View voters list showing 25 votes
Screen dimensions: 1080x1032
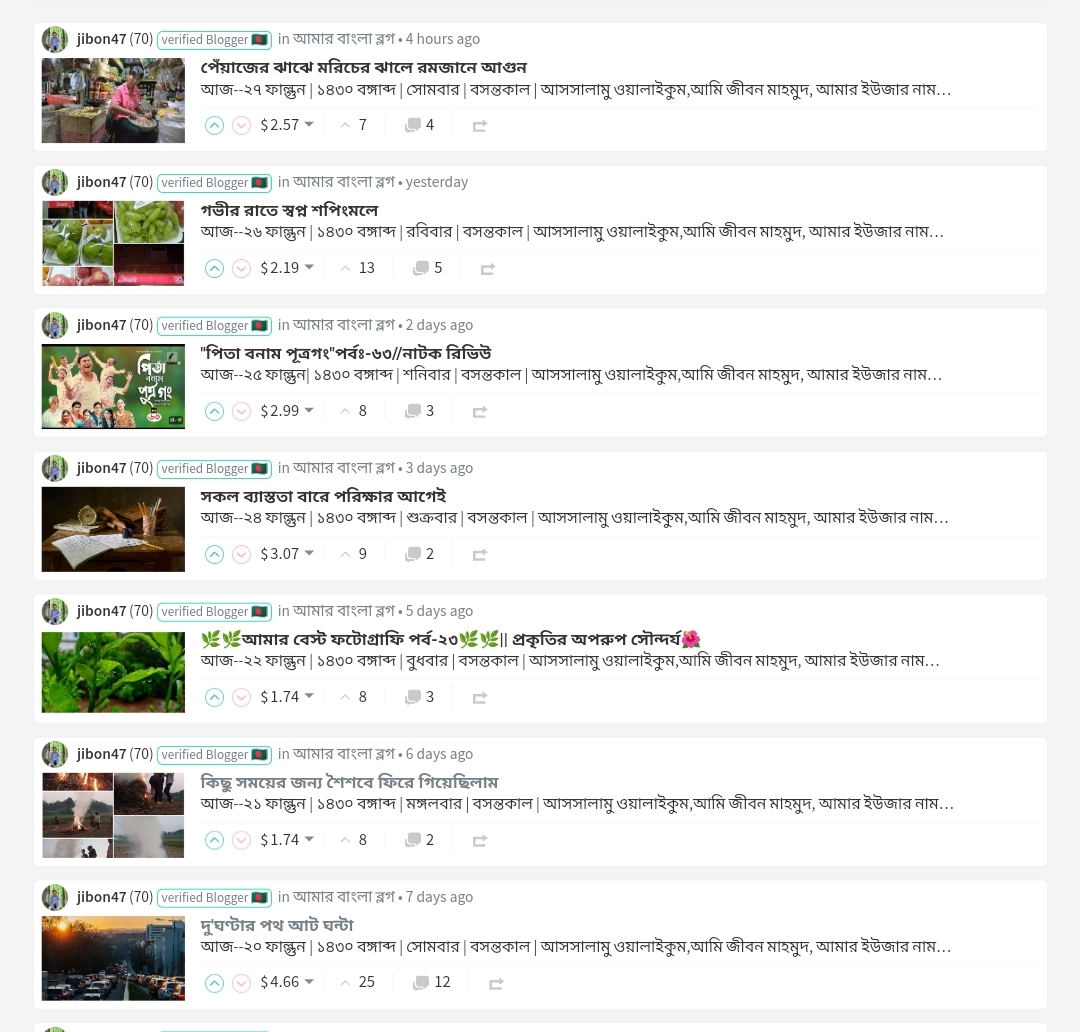(358, 982)
